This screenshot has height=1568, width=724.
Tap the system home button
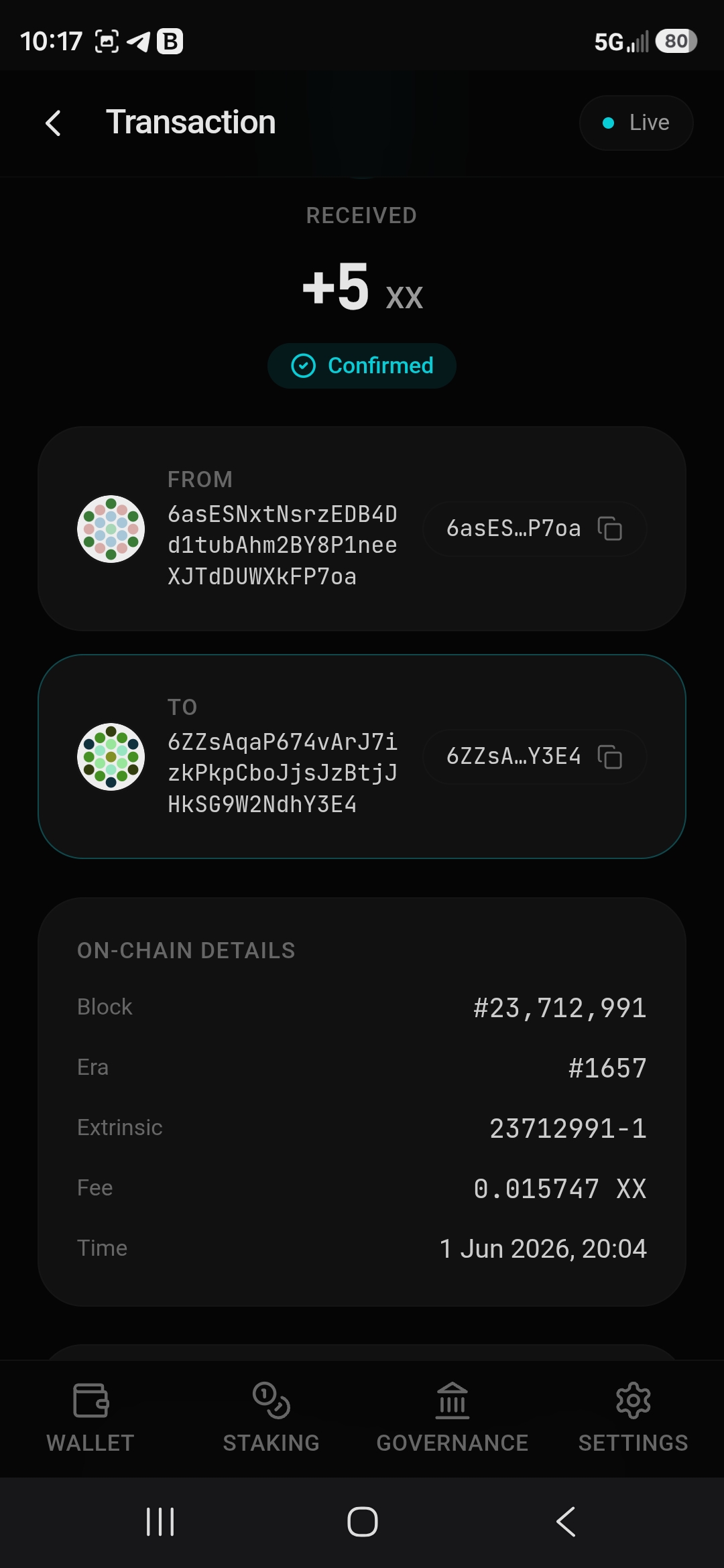362,1522
